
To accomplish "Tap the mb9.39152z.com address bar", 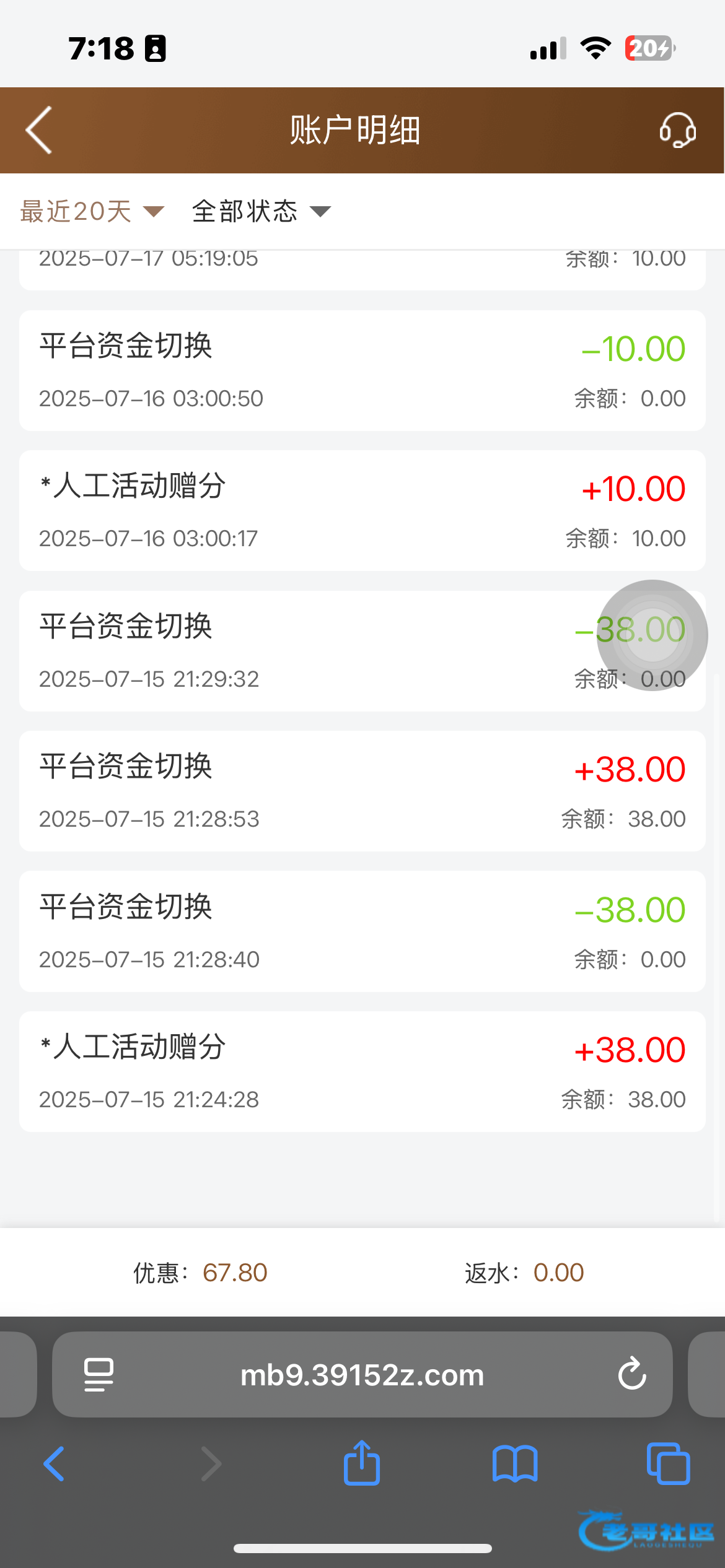I will click(362, 1375).
